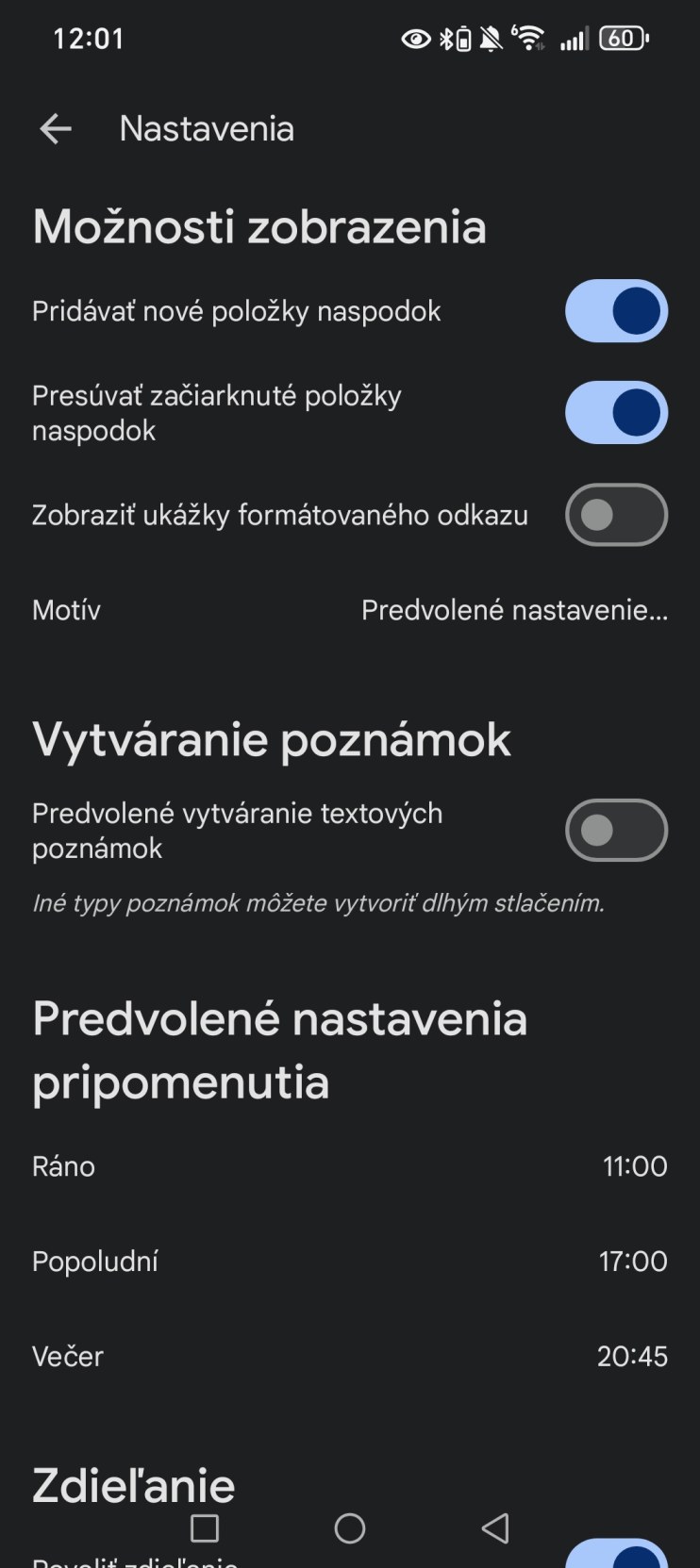Open the Motív theme setting
This screenshot has width=700, height=1568.
pyautogui.click(x=349, y=610)
